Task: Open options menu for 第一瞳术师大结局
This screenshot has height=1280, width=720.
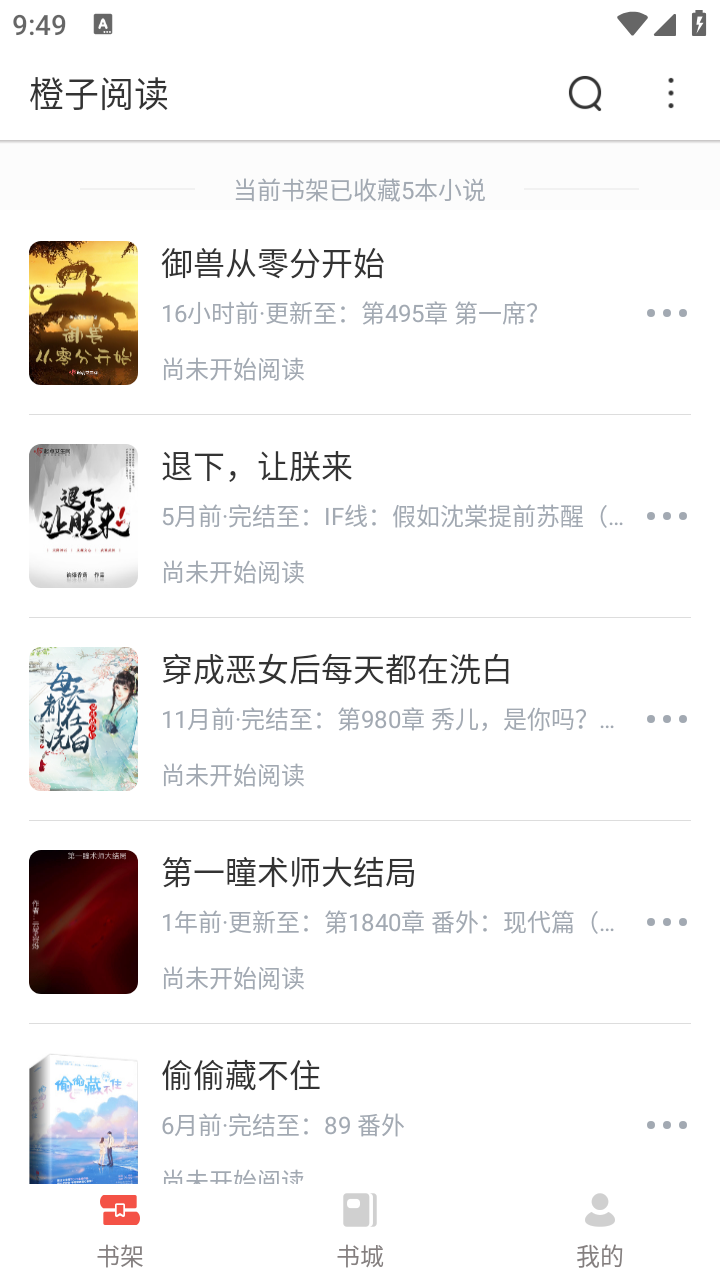Action: [x=666, y=921]
